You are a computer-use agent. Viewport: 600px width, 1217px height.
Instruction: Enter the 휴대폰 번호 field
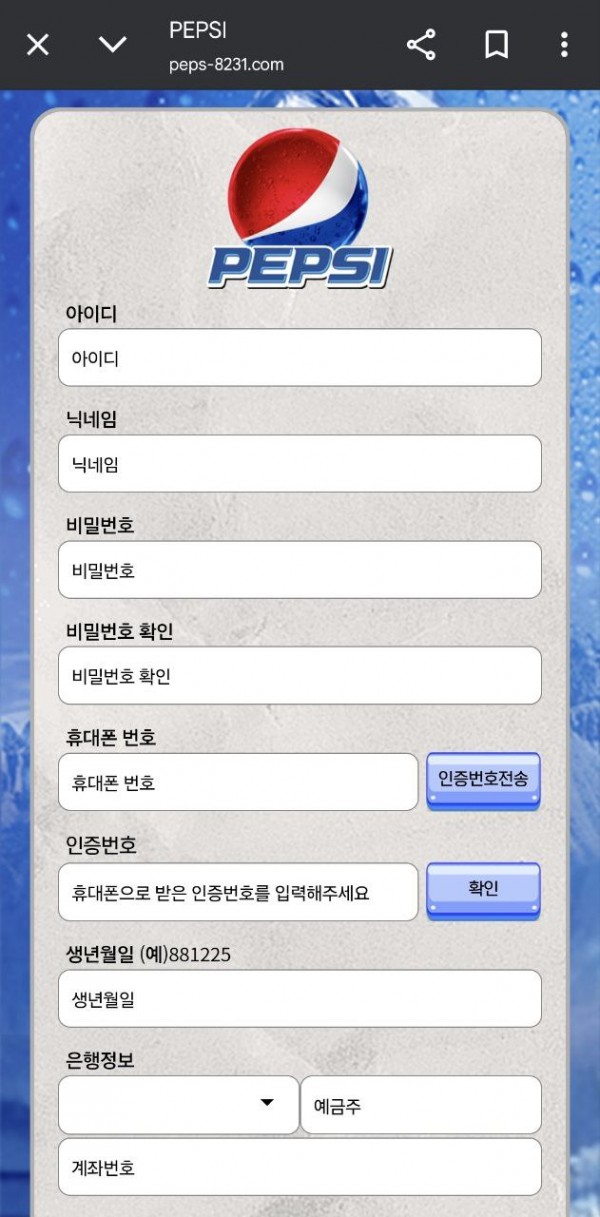(238, 782)
